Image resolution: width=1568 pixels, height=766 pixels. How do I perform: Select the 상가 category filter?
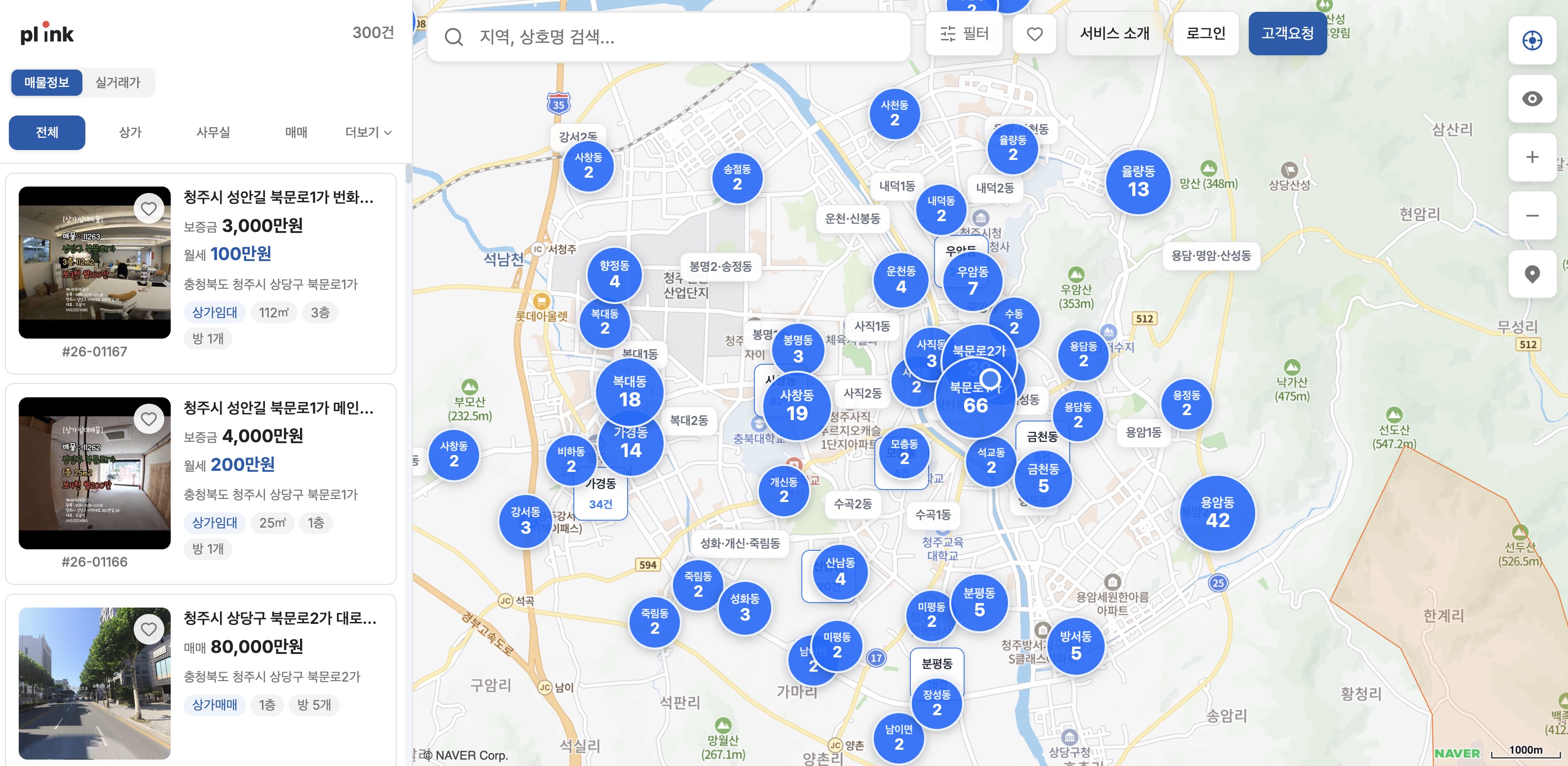tap(130, 132)
